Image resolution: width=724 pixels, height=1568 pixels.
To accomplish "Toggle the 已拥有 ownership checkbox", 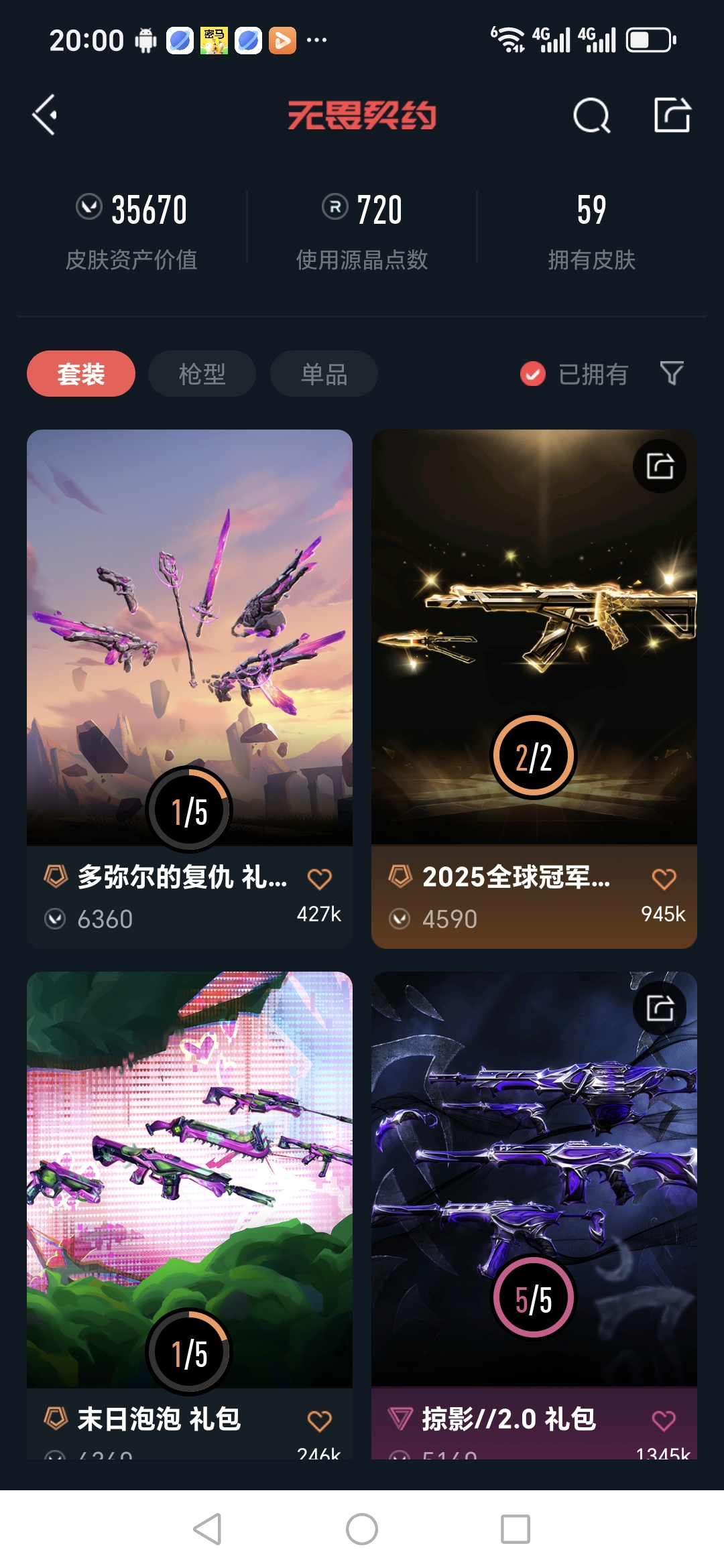I will (531, 374).
